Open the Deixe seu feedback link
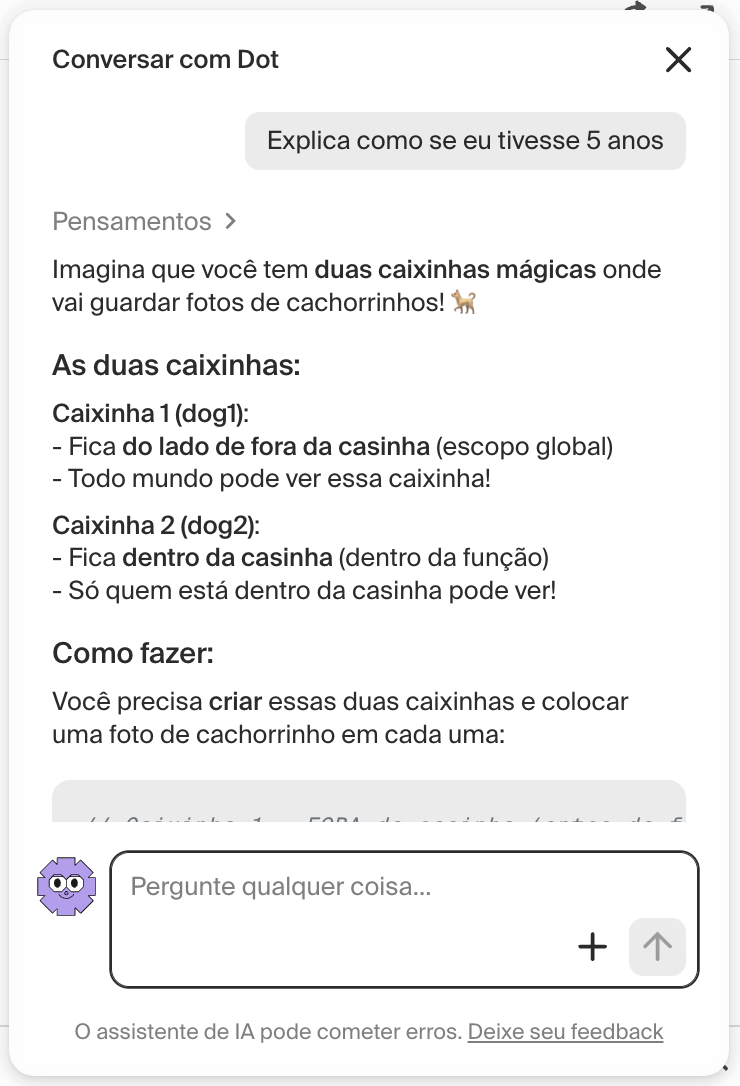 [565, 1031]
